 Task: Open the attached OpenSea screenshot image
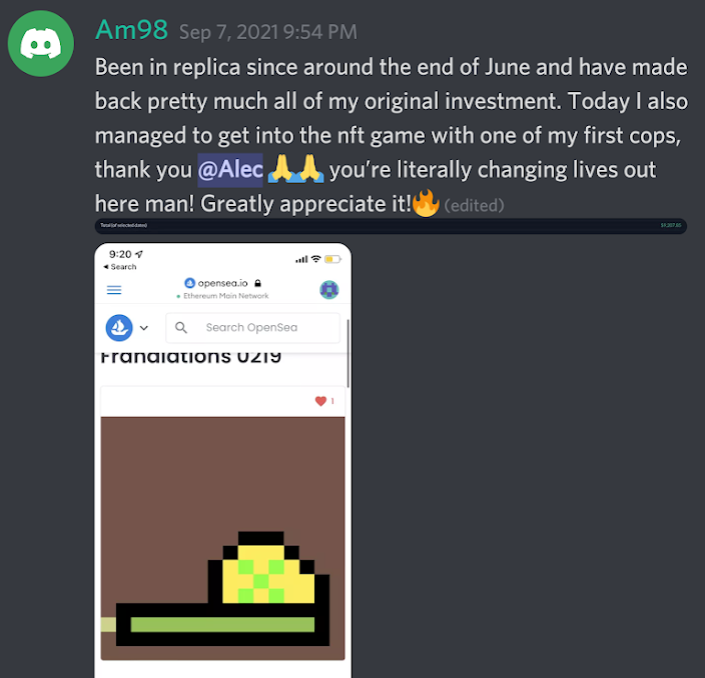tap(223, 460)
